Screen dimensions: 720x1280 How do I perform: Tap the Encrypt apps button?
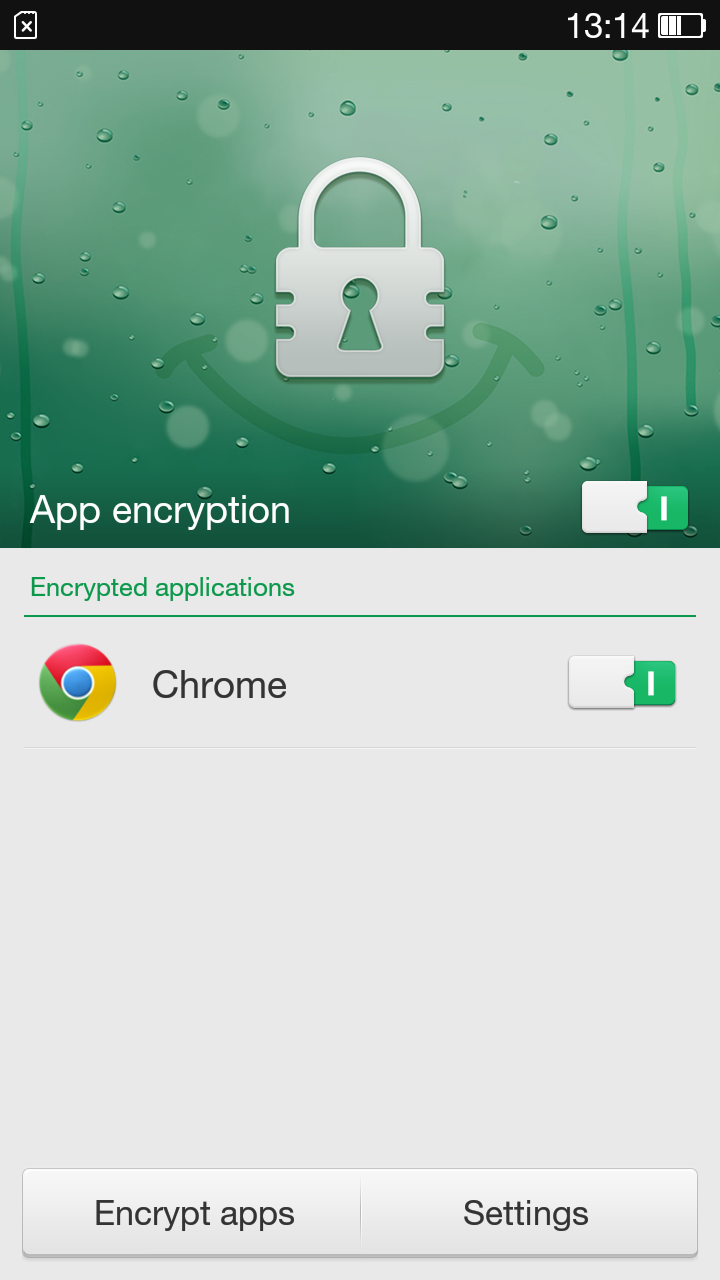click(x=192, y=1213)
